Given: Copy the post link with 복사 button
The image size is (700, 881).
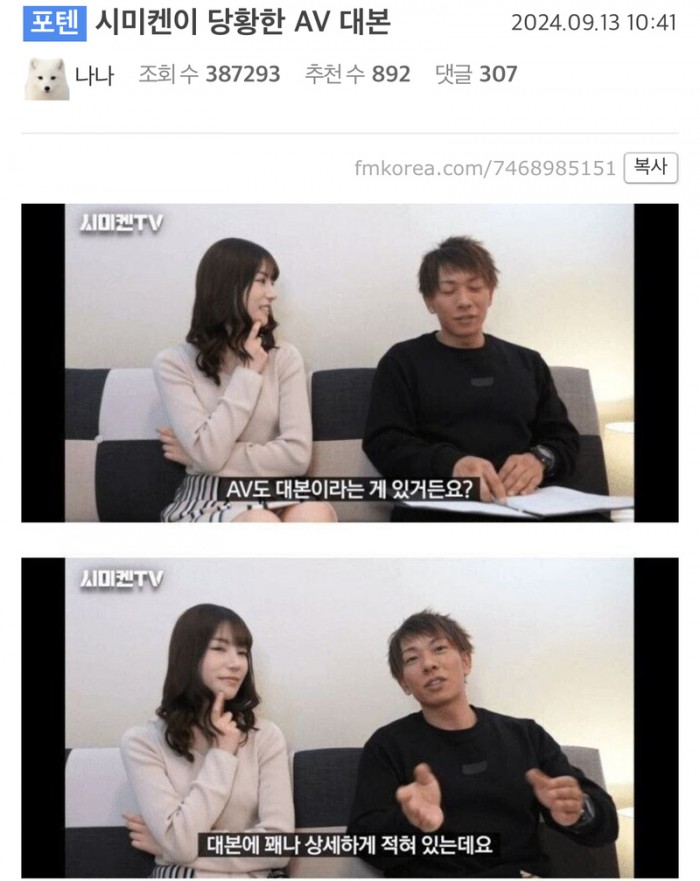Looking at the screenshot, I should tap(651, 167).
